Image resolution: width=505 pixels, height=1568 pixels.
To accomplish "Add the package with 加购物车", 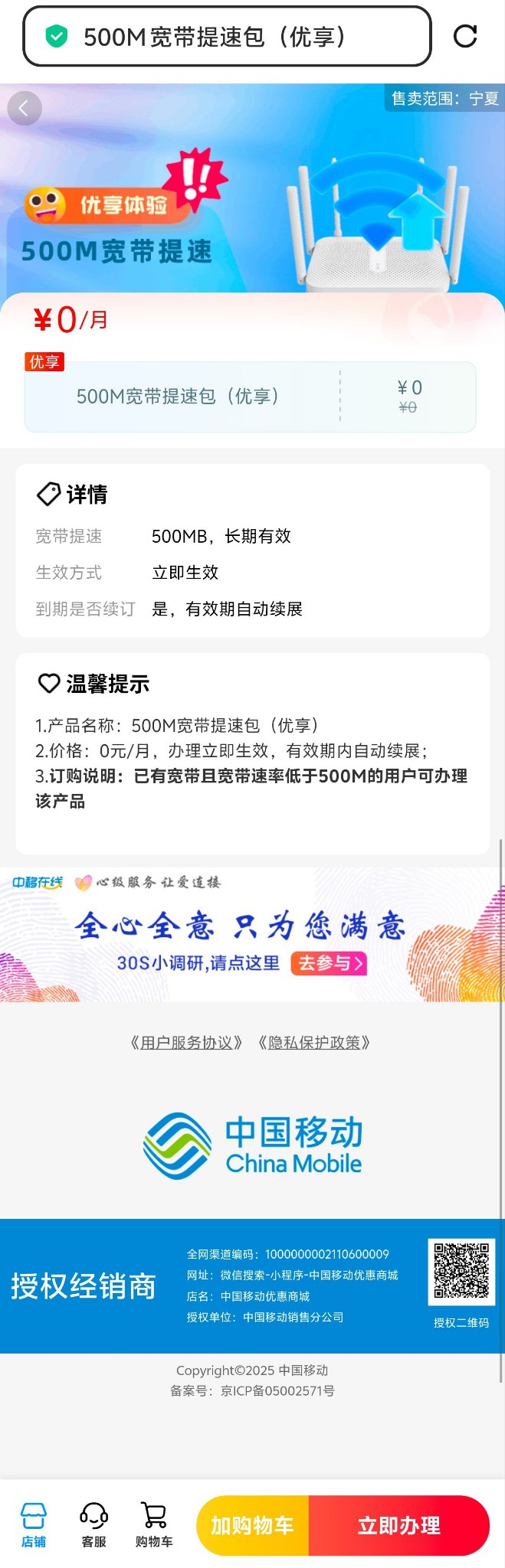I will pyautogui.click(x=253, y=1525).
